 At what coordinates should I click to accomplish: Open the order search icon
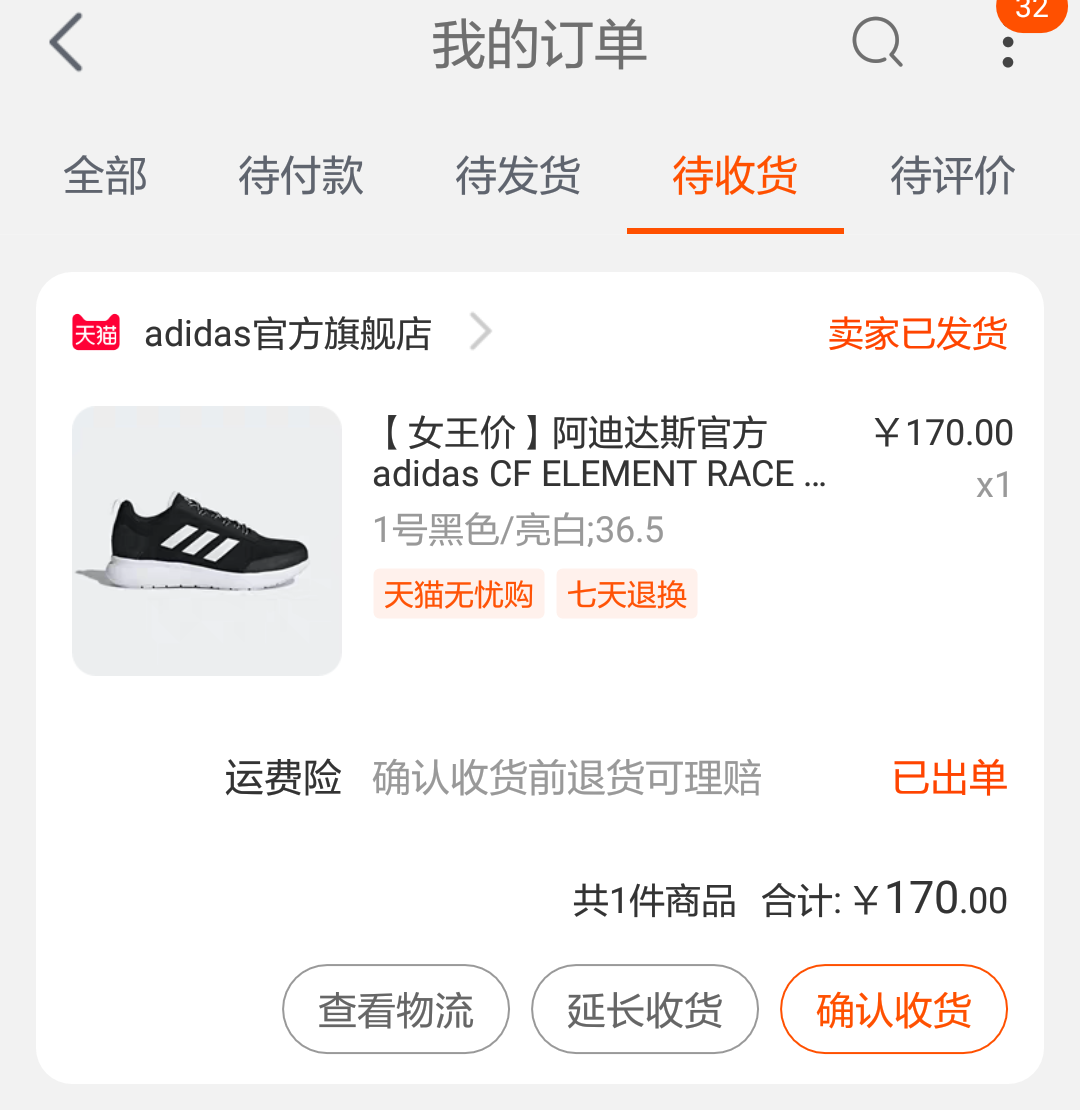coord(877,44)
